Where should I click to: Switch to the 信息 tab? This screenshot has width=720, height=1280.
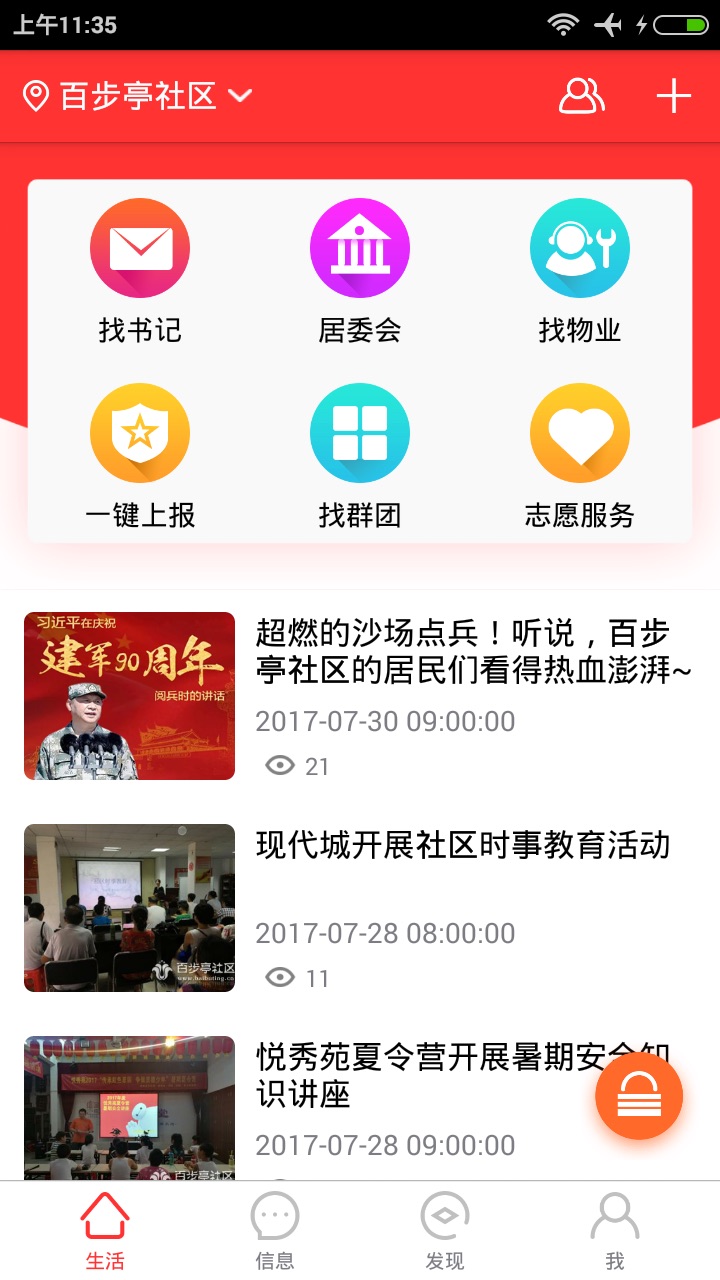click(275, 1231)
